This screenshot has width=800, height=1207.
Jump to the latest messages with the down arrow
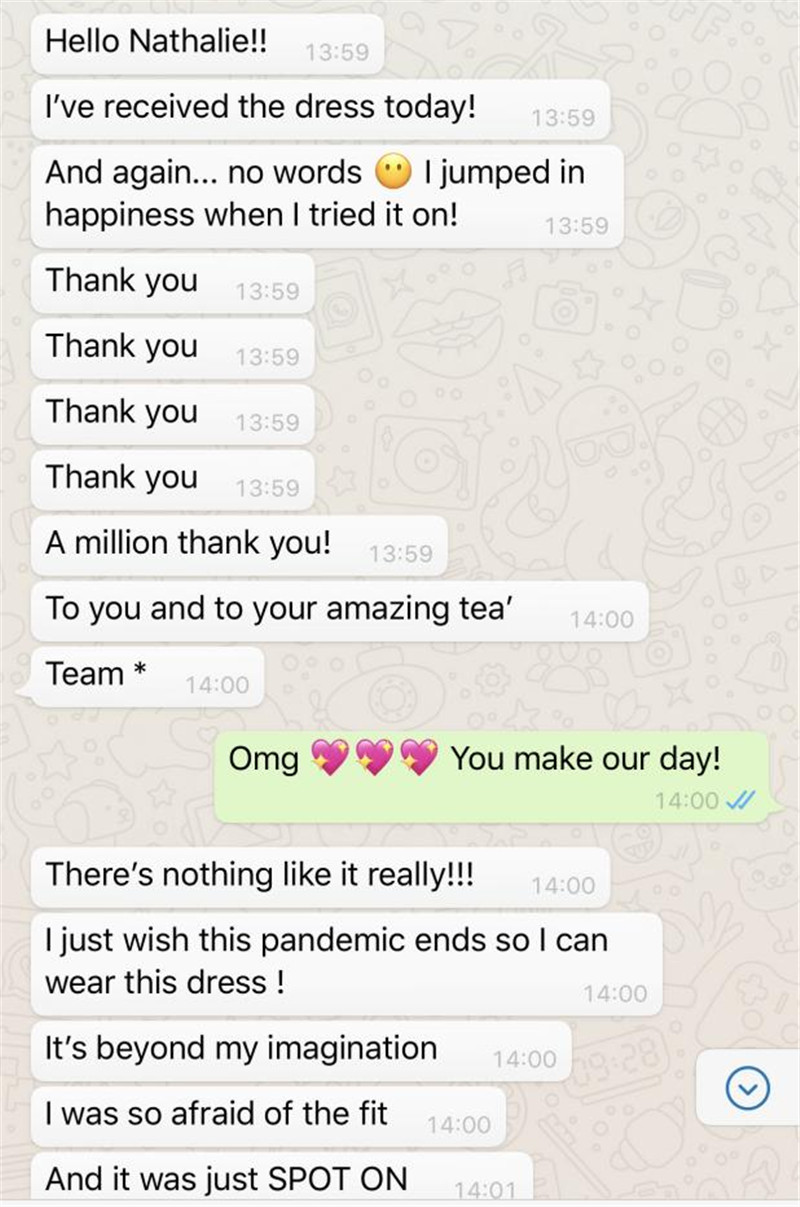(748, 1089)
